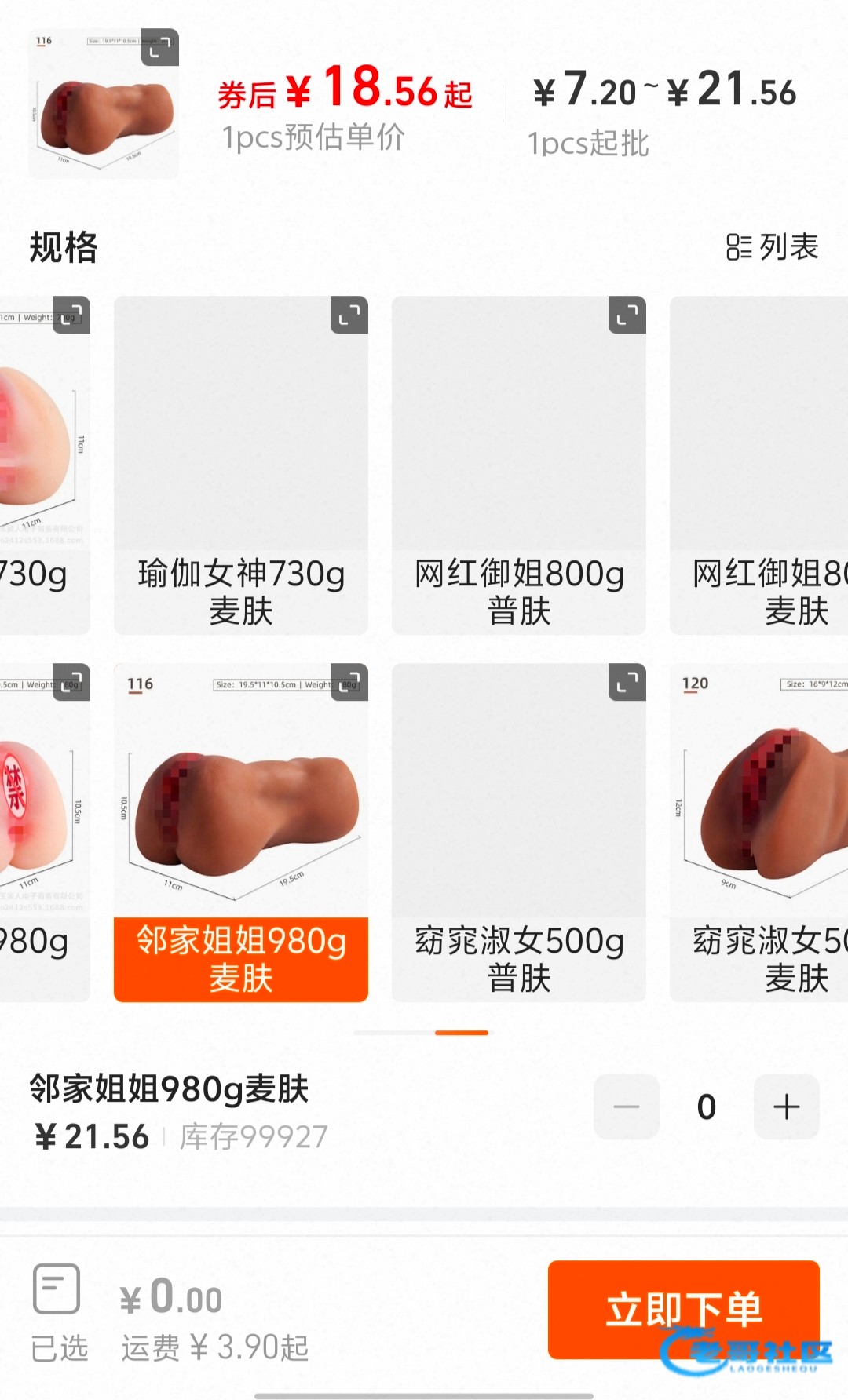Viewport: 848px width, 1400px height.
Task: Enlarge image of 窈窕淑女500g普肤
Action: tap(627, 683)
